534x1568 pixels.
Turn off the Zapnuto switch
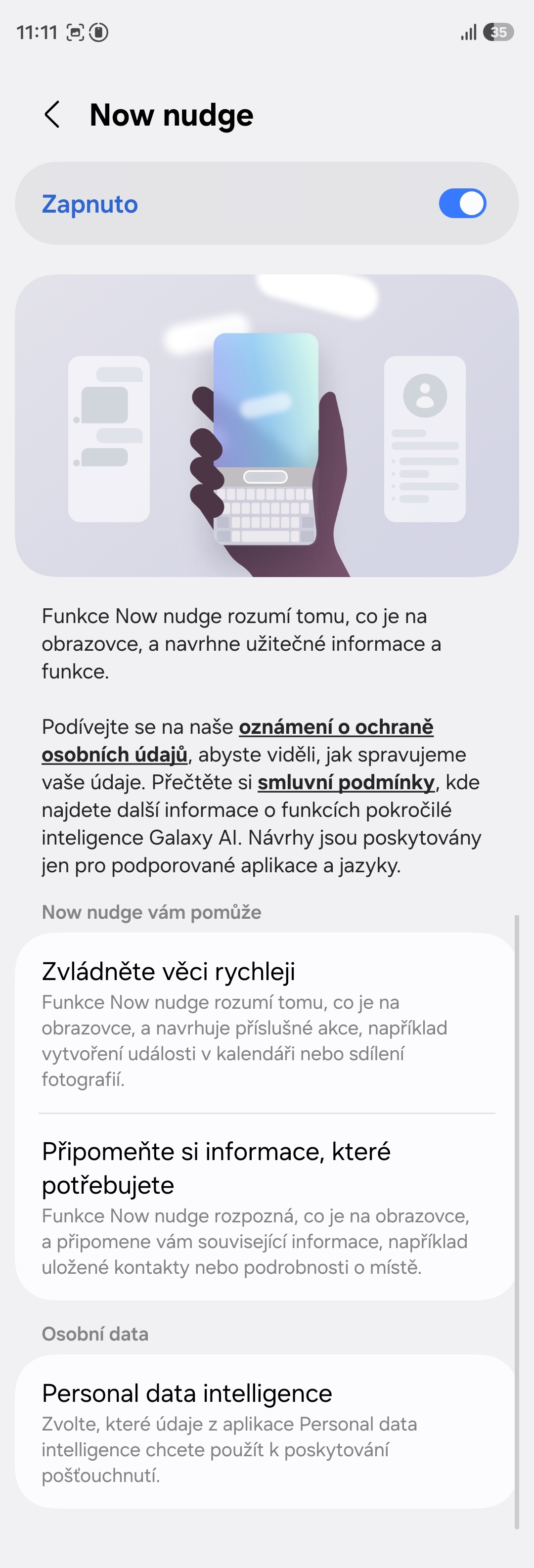pyautogui.click(x=463, y=204)
